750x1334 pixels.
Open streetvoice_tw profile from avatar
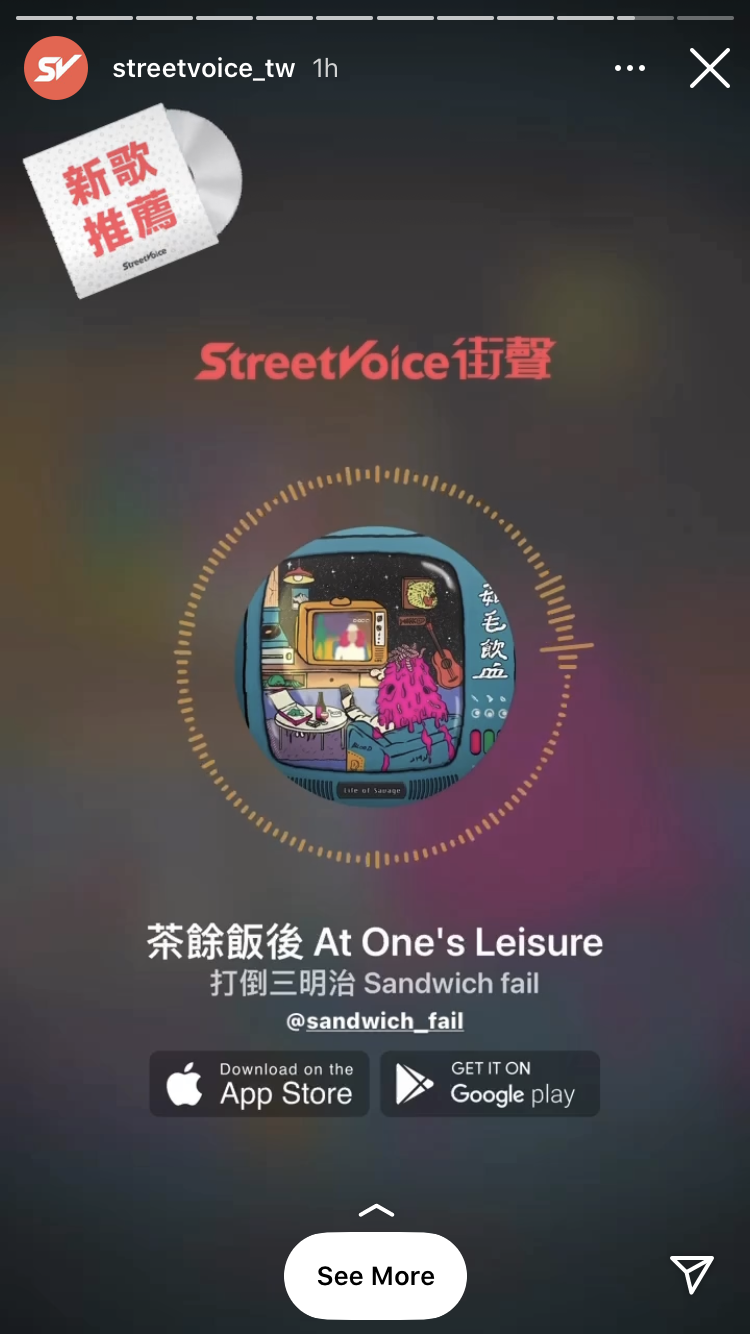pyautogui.click(x=56, y=68)
